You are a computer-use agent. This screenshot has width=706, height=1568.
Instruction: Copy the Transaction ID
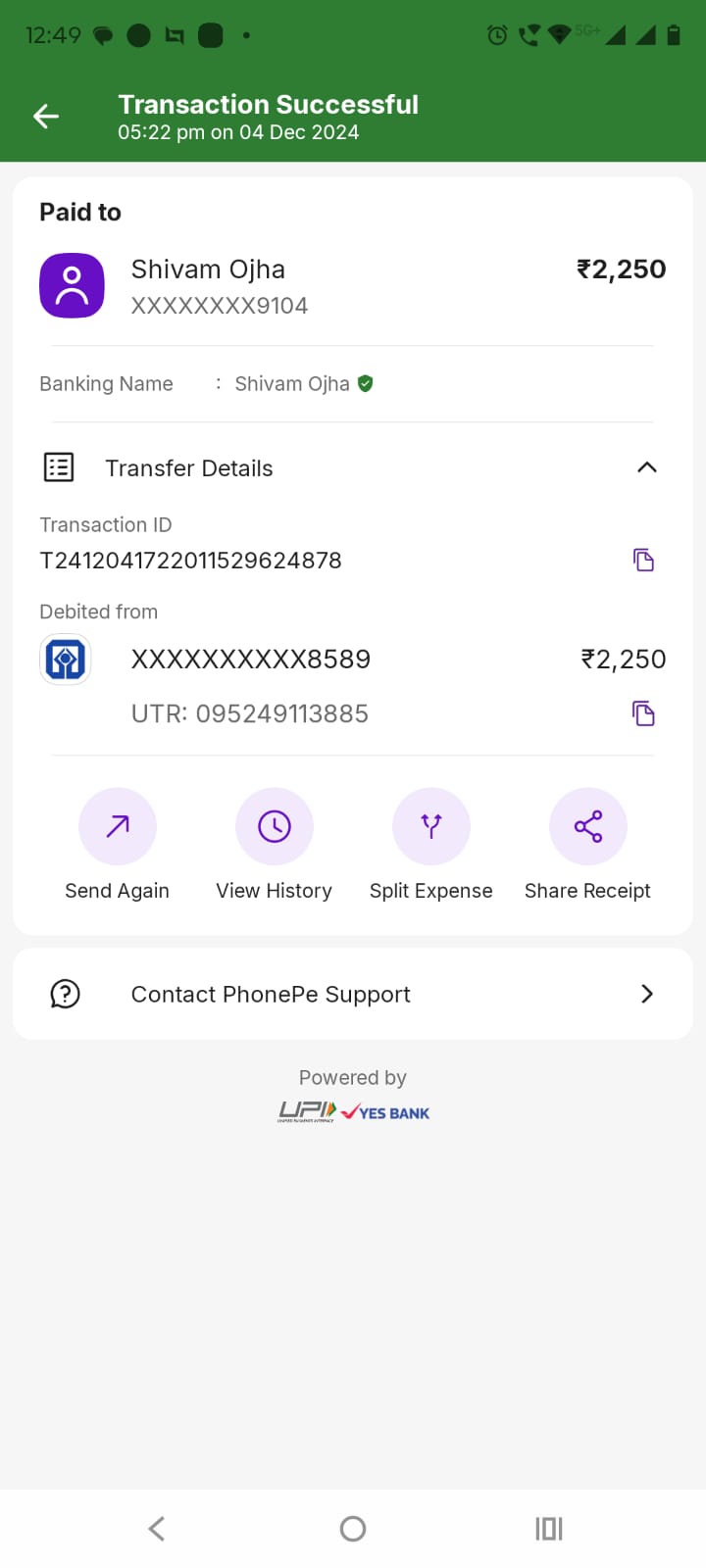click(x=643, y=560)
